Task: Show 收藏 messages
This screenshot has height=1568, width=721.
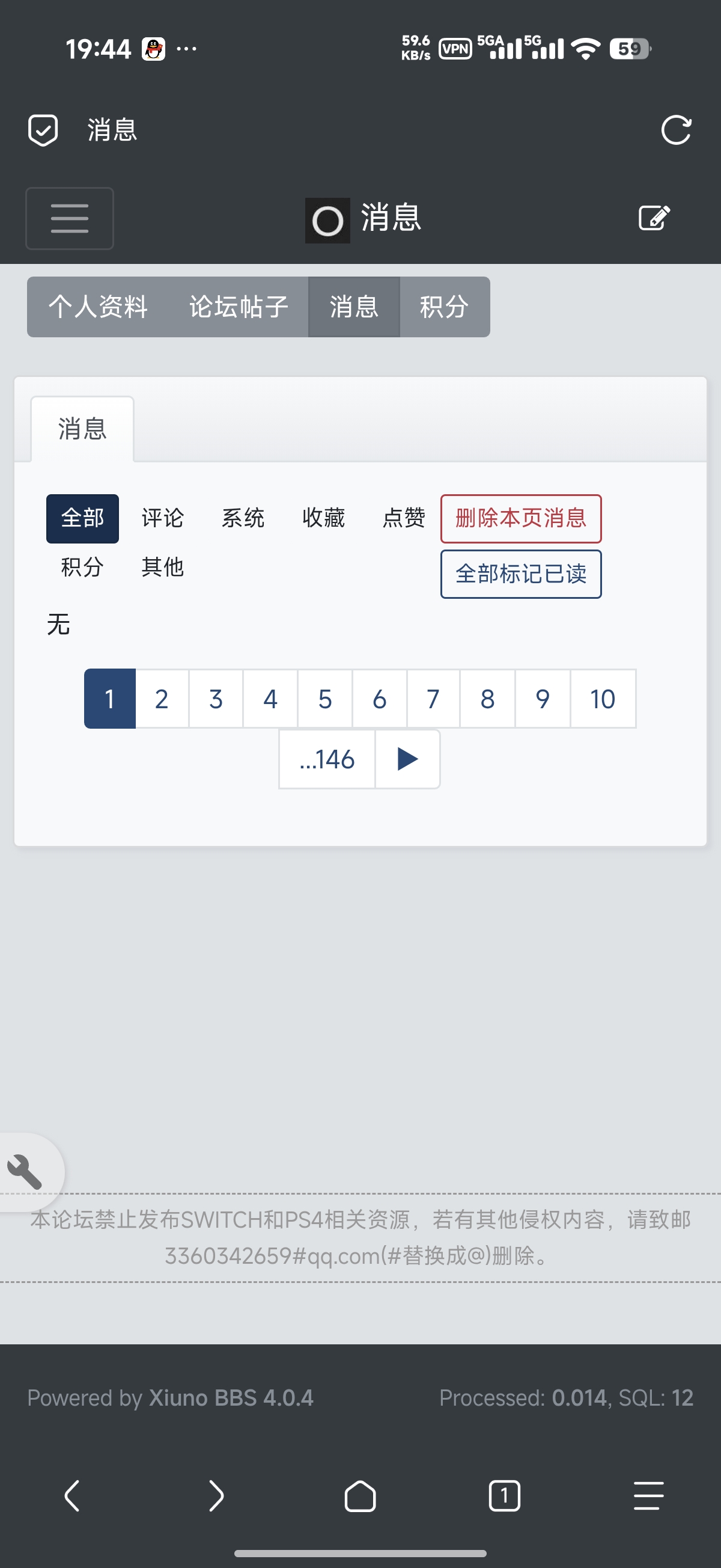Action: [x=323, y=518]
